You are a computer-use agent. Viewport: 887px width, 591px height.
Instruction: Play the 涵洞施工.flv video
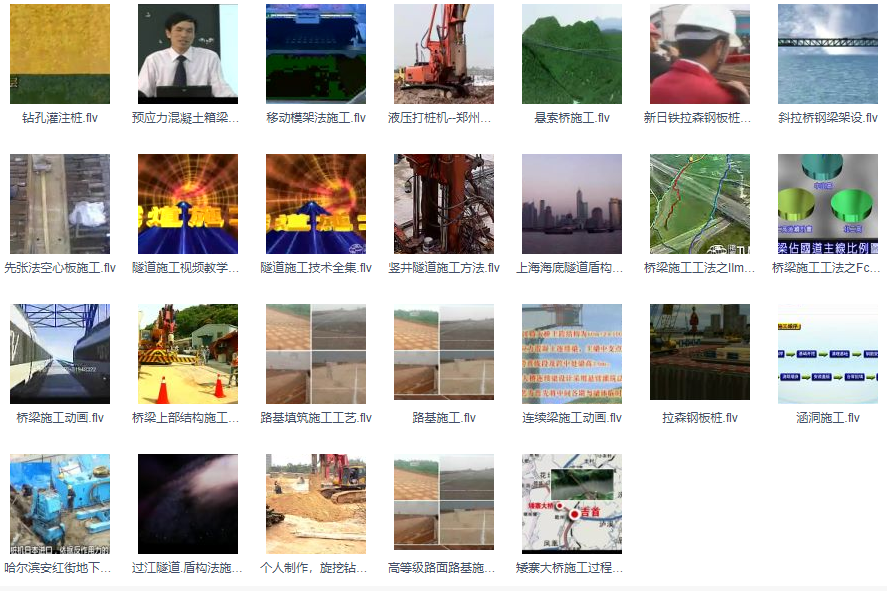[828, 354]
